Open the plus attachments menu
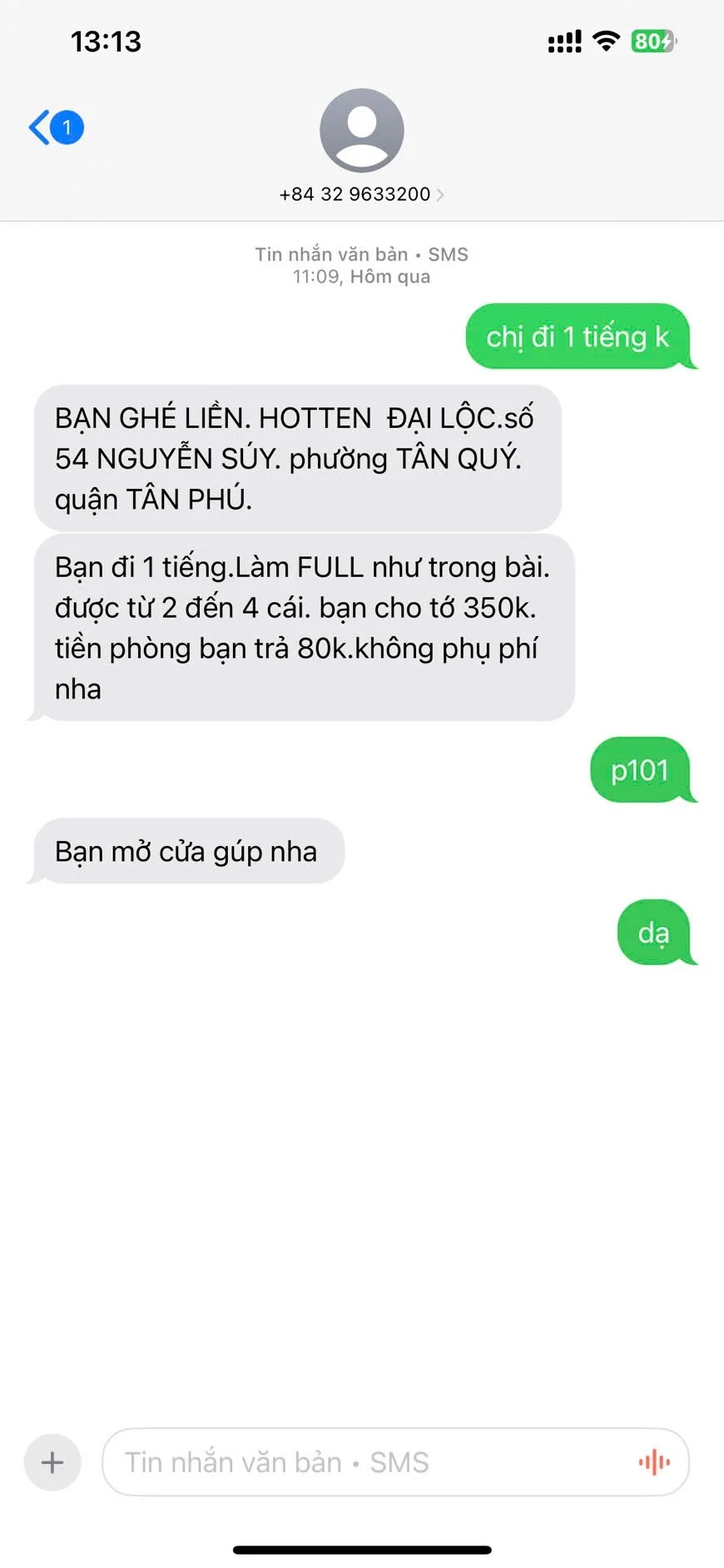 (52, 1461)
